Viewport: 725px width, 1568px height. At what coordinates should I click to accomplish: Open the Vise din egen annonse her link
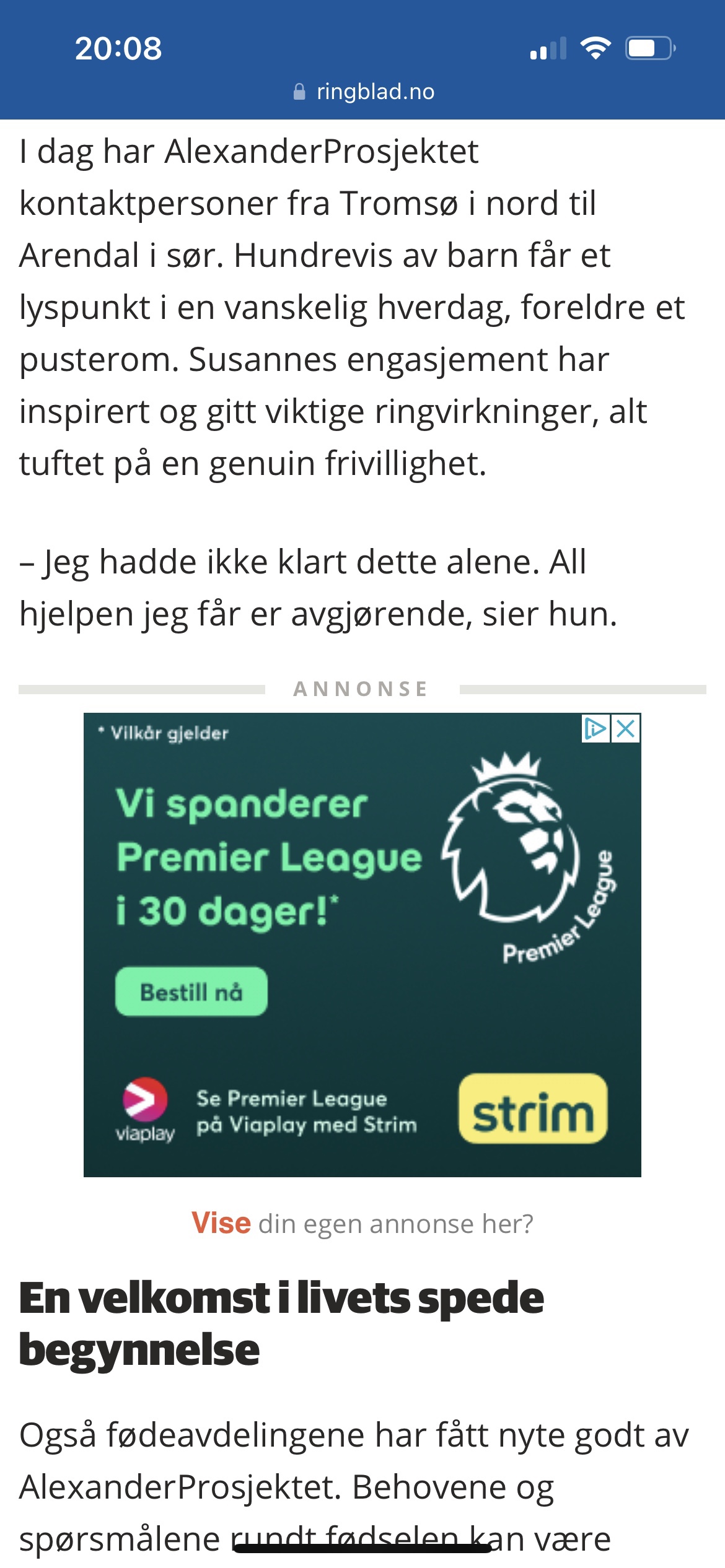point(362,1224)
